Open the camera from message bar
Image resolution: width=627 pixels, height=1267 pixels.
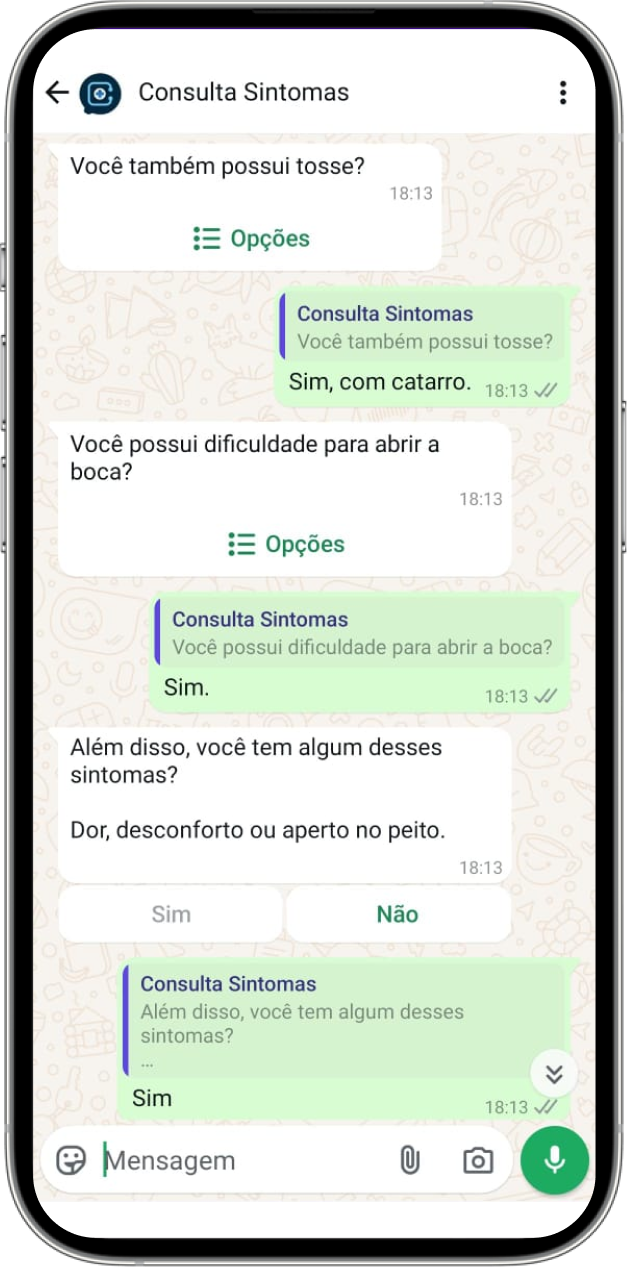click(478, 1160)
